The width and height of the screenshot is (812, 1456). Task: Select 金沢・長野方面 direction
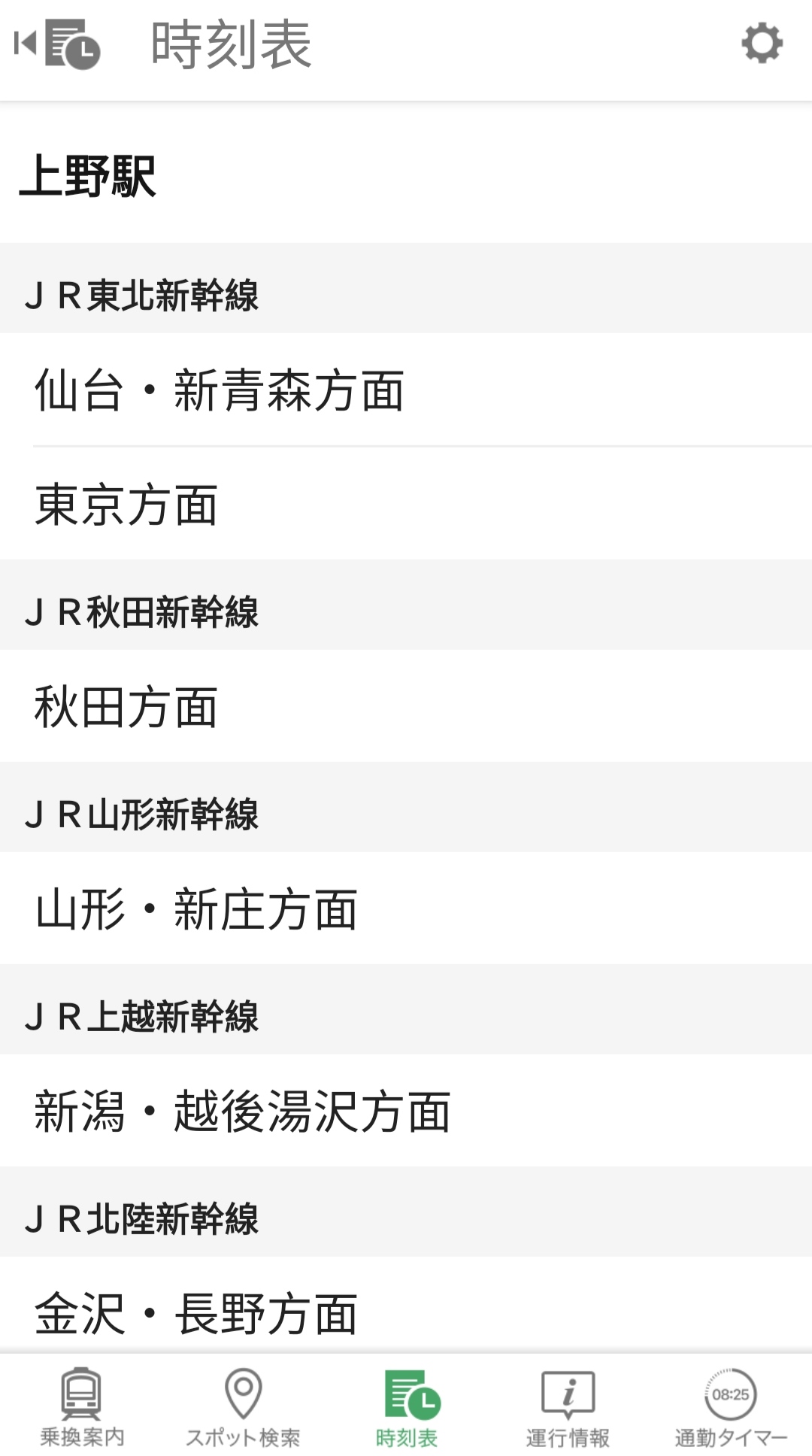[x=406, y=1312]
